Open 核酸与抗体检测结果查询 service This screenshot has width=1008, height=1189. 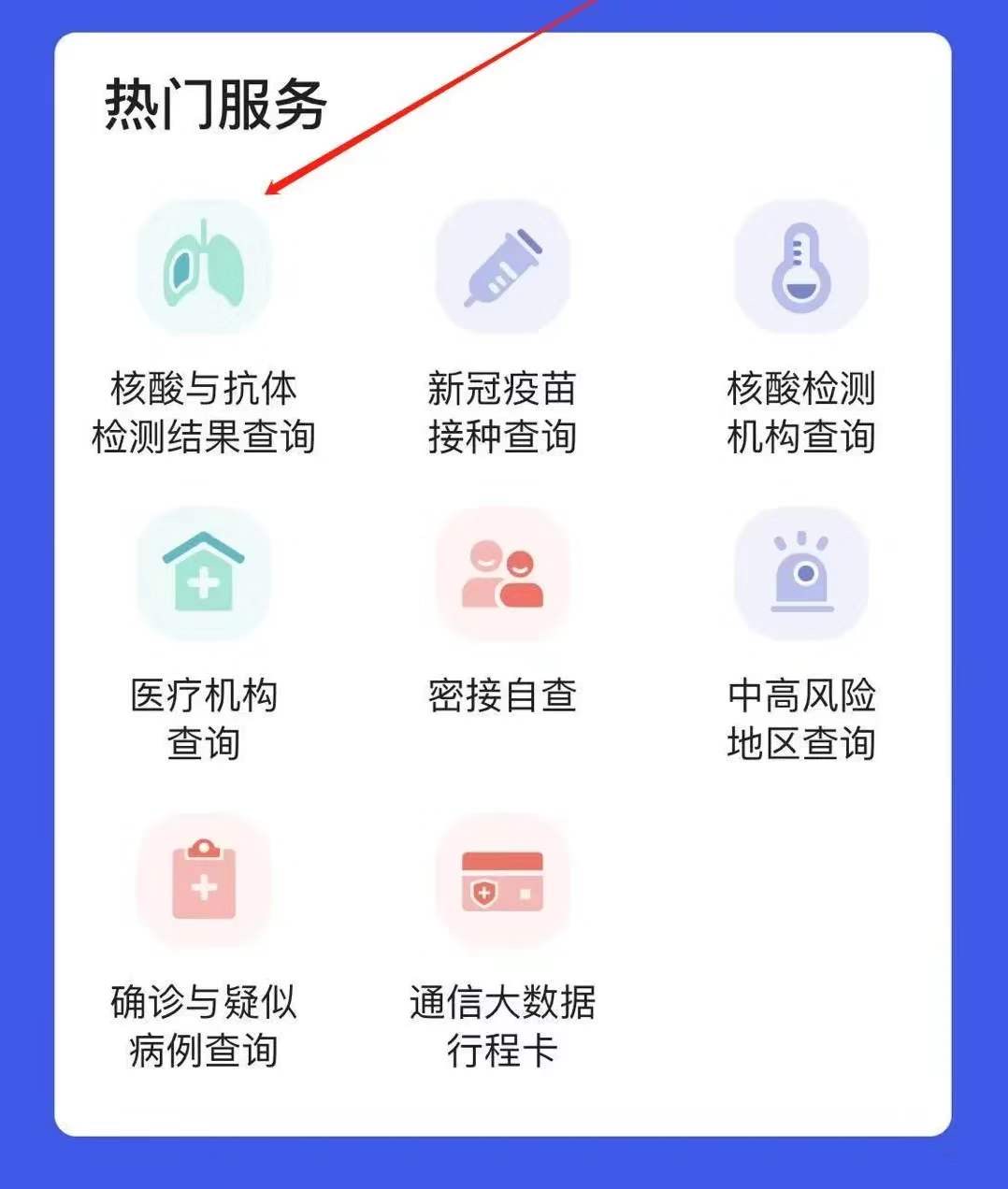[203, 267]
